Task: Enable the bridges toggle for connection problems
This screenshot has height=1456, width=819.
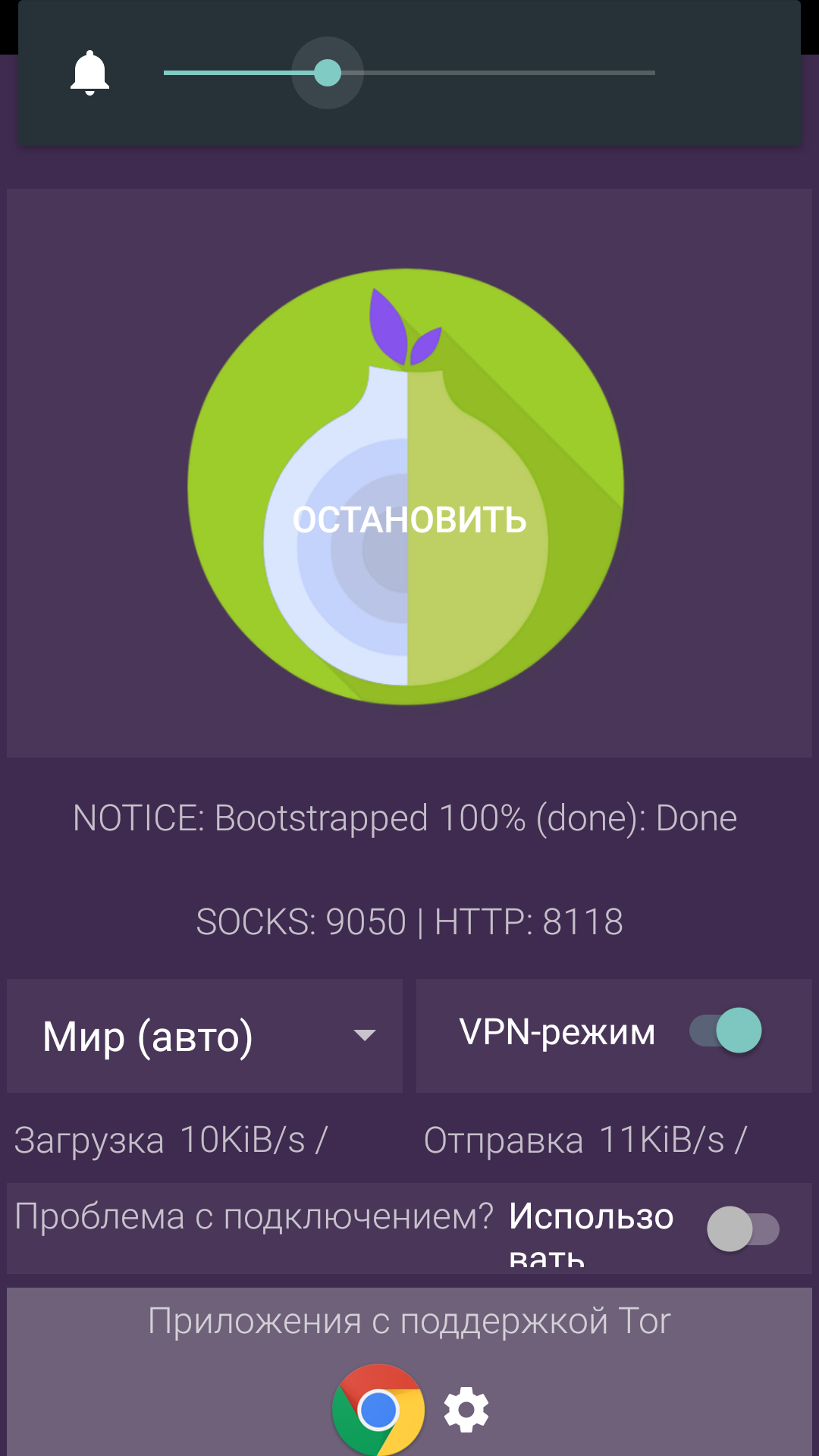Action: (742, 1229)
